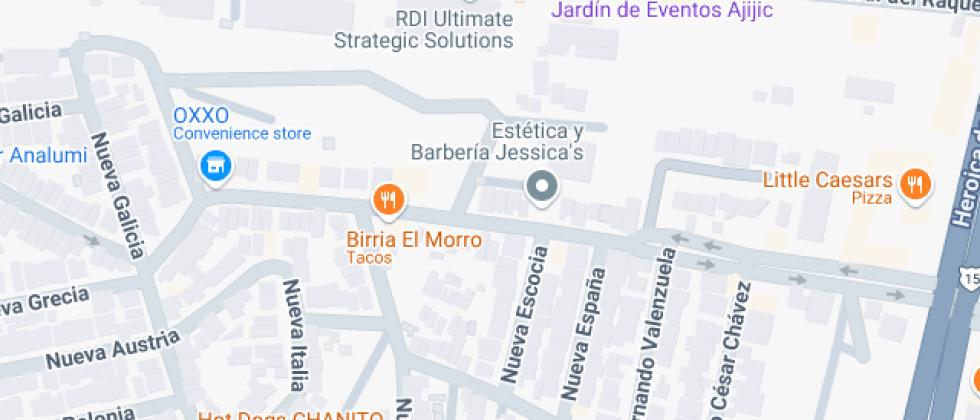The image size is (980, 420).
Task: Open RDI Ultimate Strategic Solutions place
Action: [424, 30]
